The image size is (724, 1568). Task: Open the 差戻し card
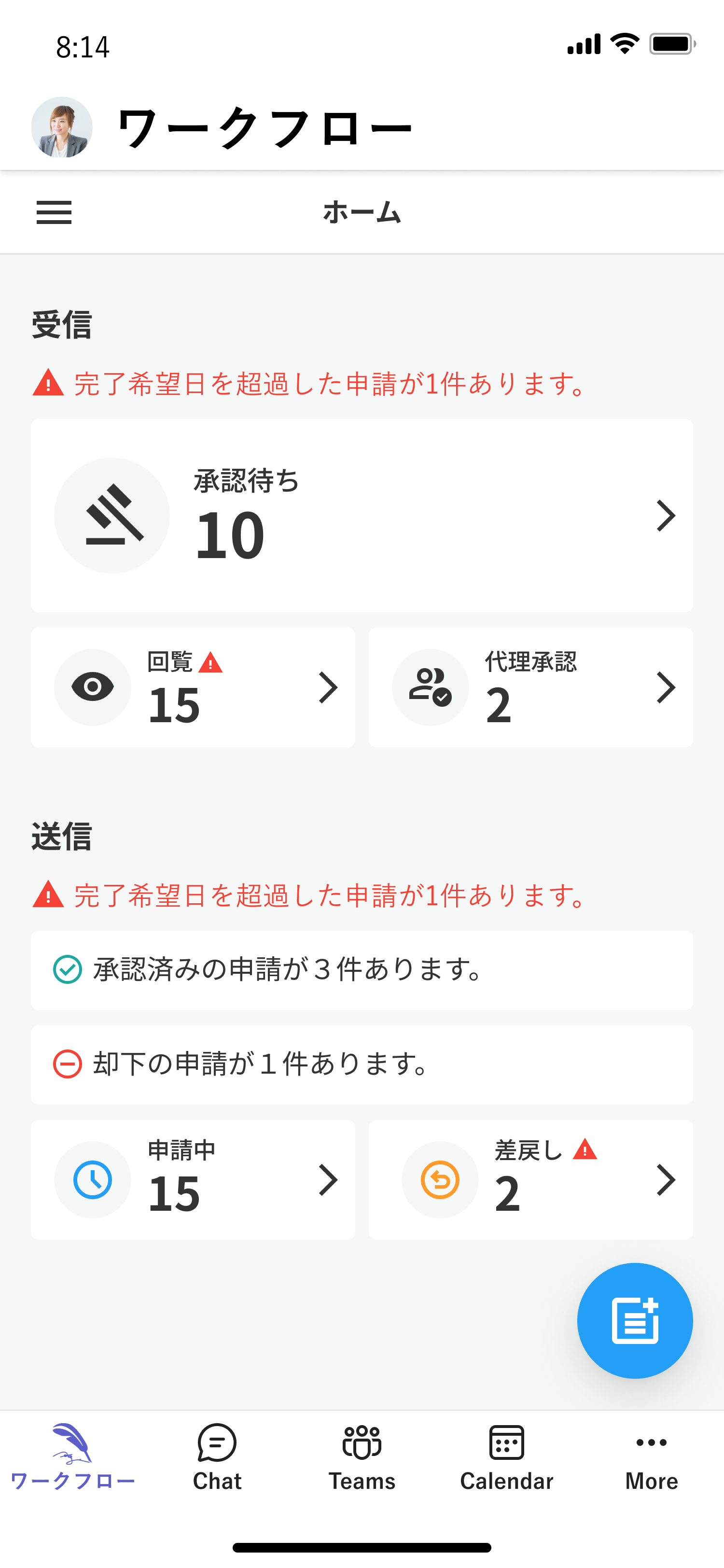530,1180
